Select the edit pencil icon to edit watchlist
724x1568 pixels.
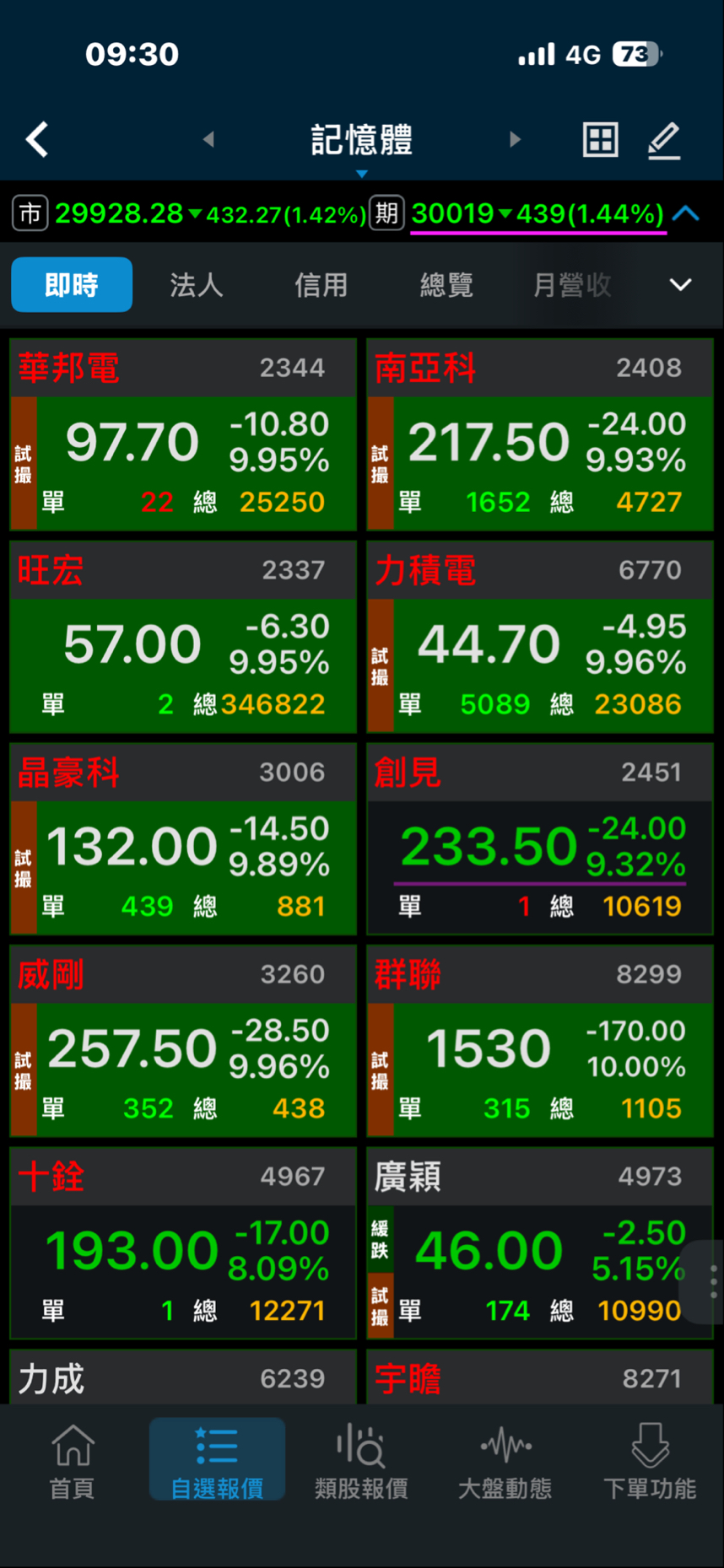pos(664,139)
